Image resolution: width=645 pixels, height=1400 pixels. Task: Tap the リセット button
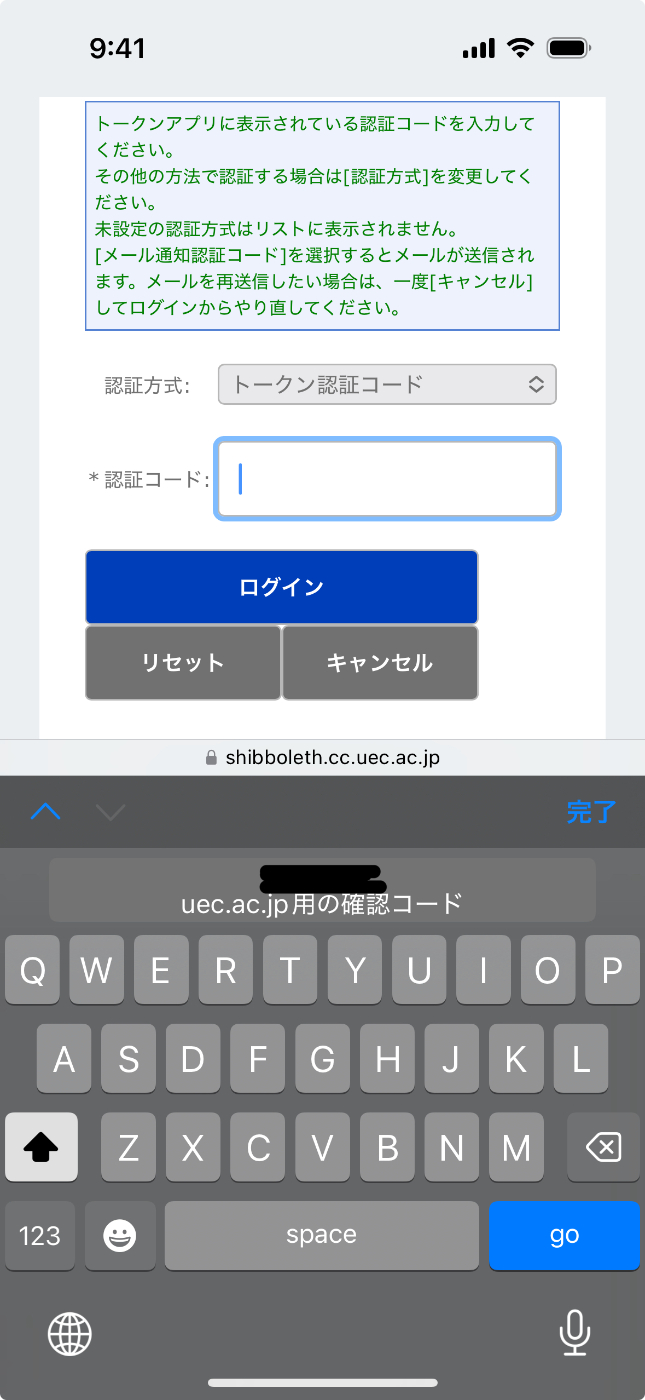pyautogui.click(x=183, y=663)
